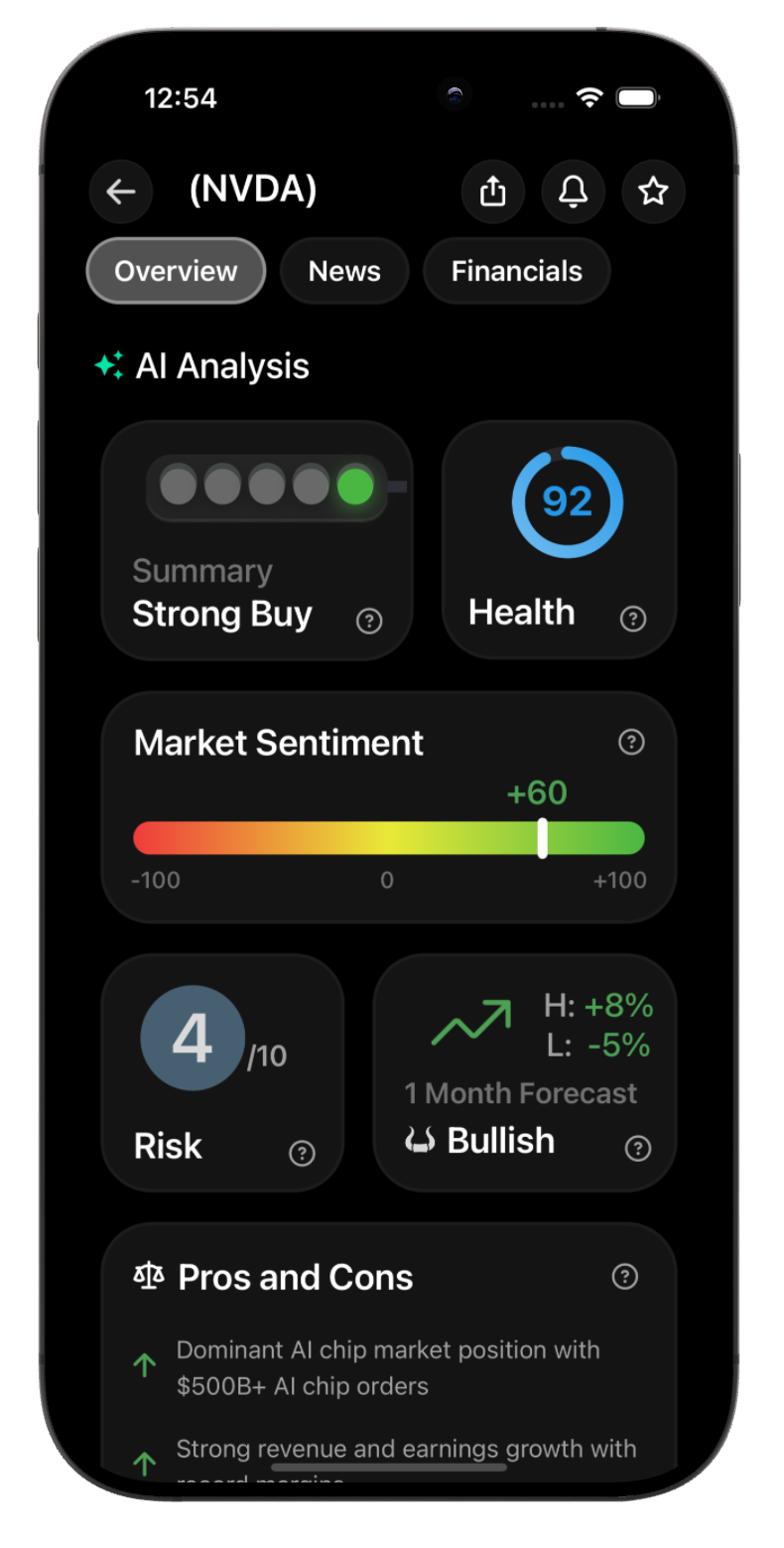Image resolution: width=784 pixels, height=1548 pixels.
Task: Open the help tooltip for Health score
Action: click(633, 619)
